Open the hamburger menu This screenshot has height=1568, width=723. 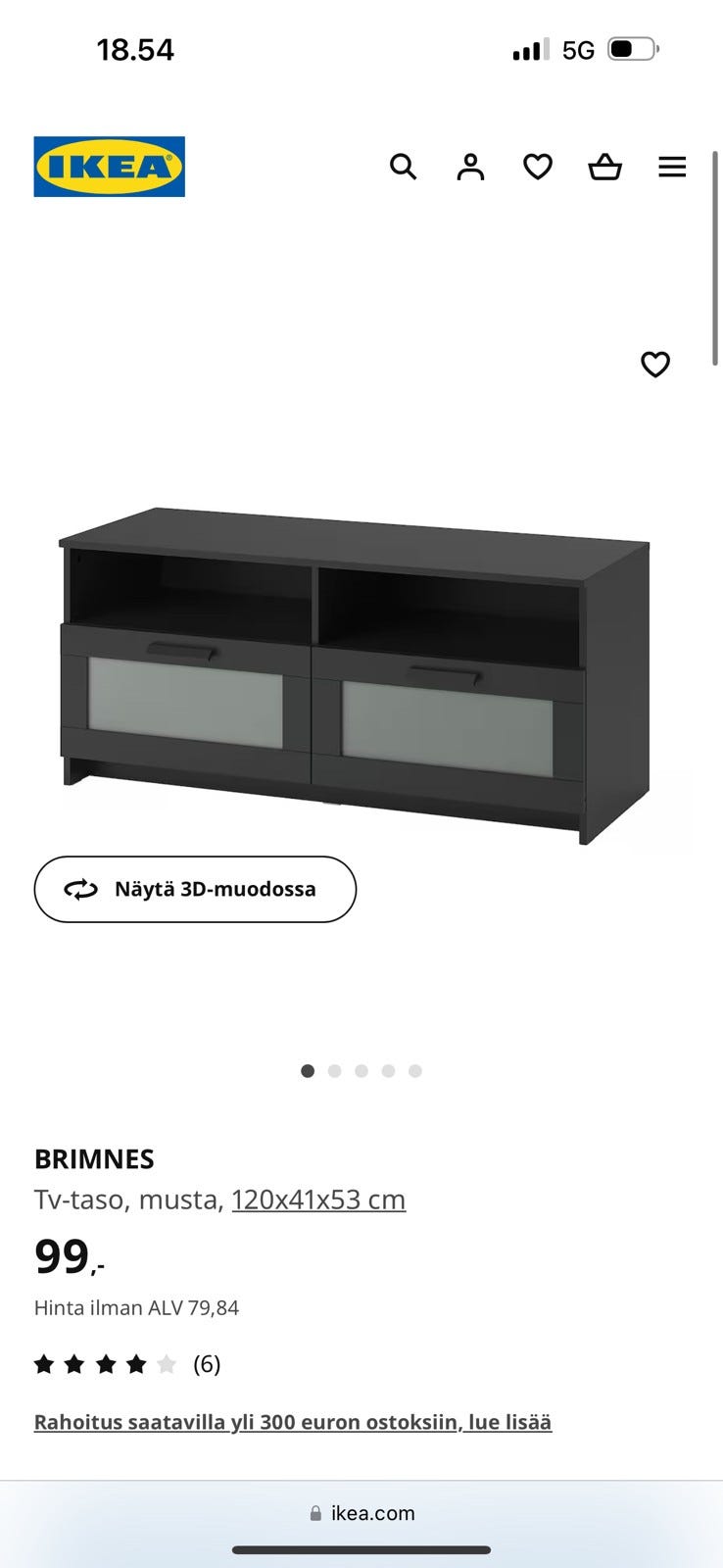point(672,167)
